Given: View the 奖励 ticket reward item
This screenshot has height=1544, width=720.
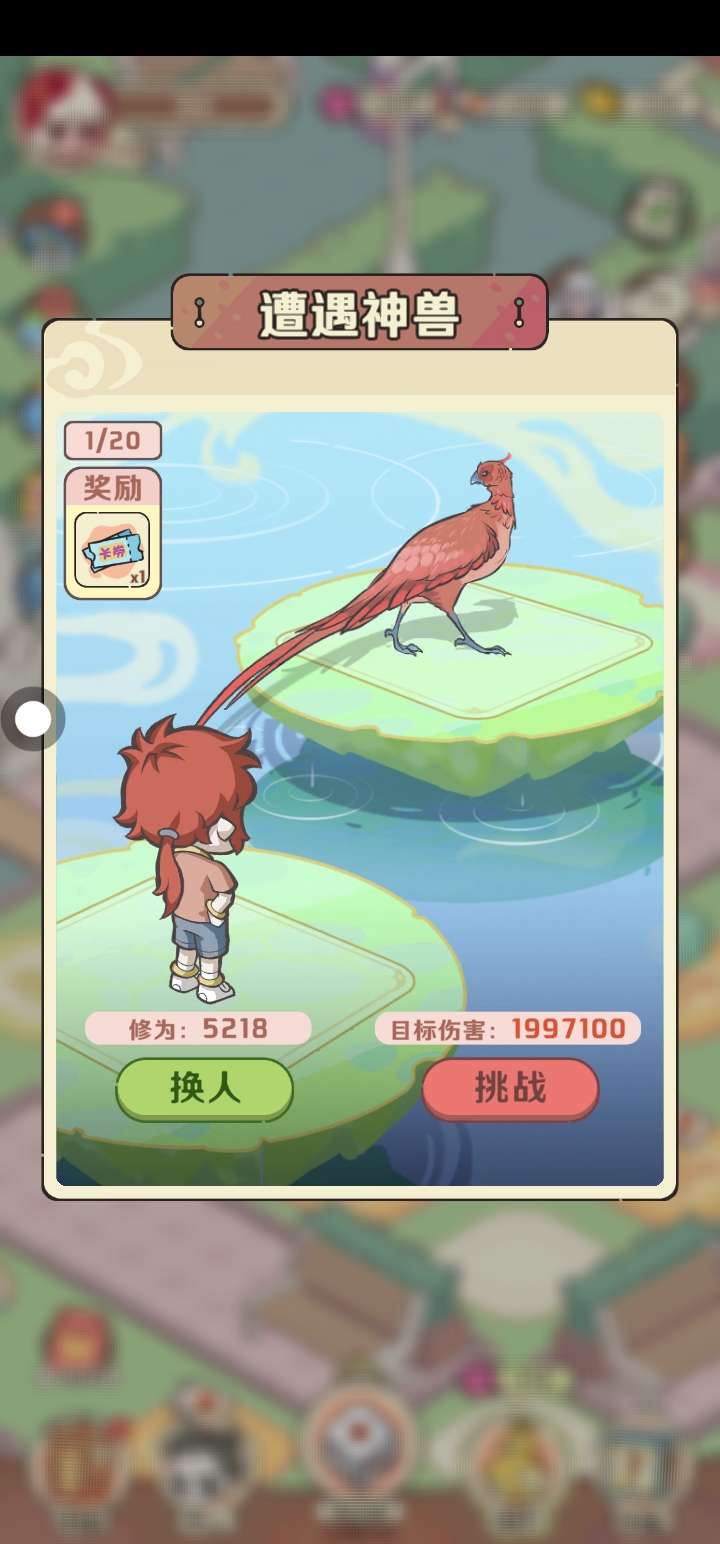Looking at the screenshot, I should tap(112, 550).
